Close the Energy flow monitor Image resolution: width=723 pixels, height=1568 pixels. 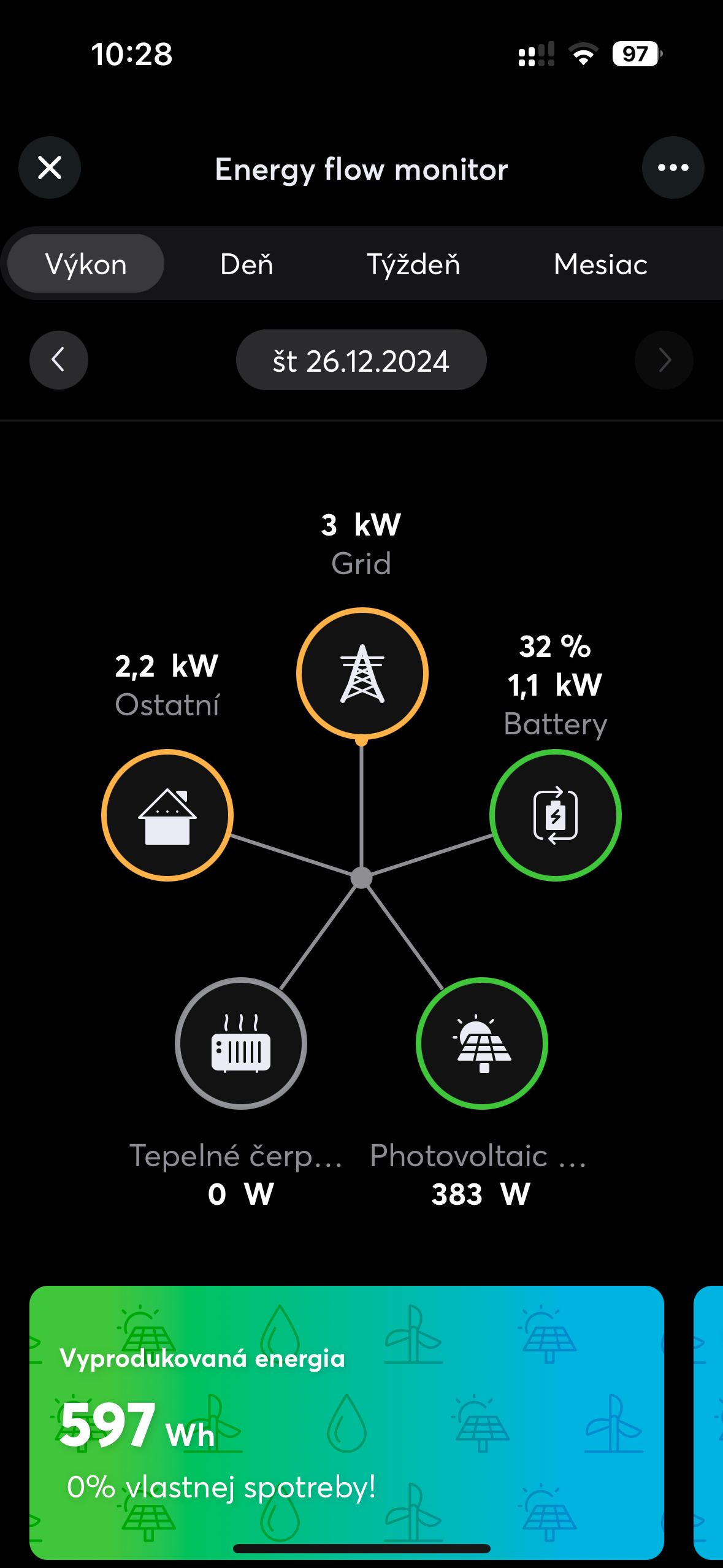[50, 167]
